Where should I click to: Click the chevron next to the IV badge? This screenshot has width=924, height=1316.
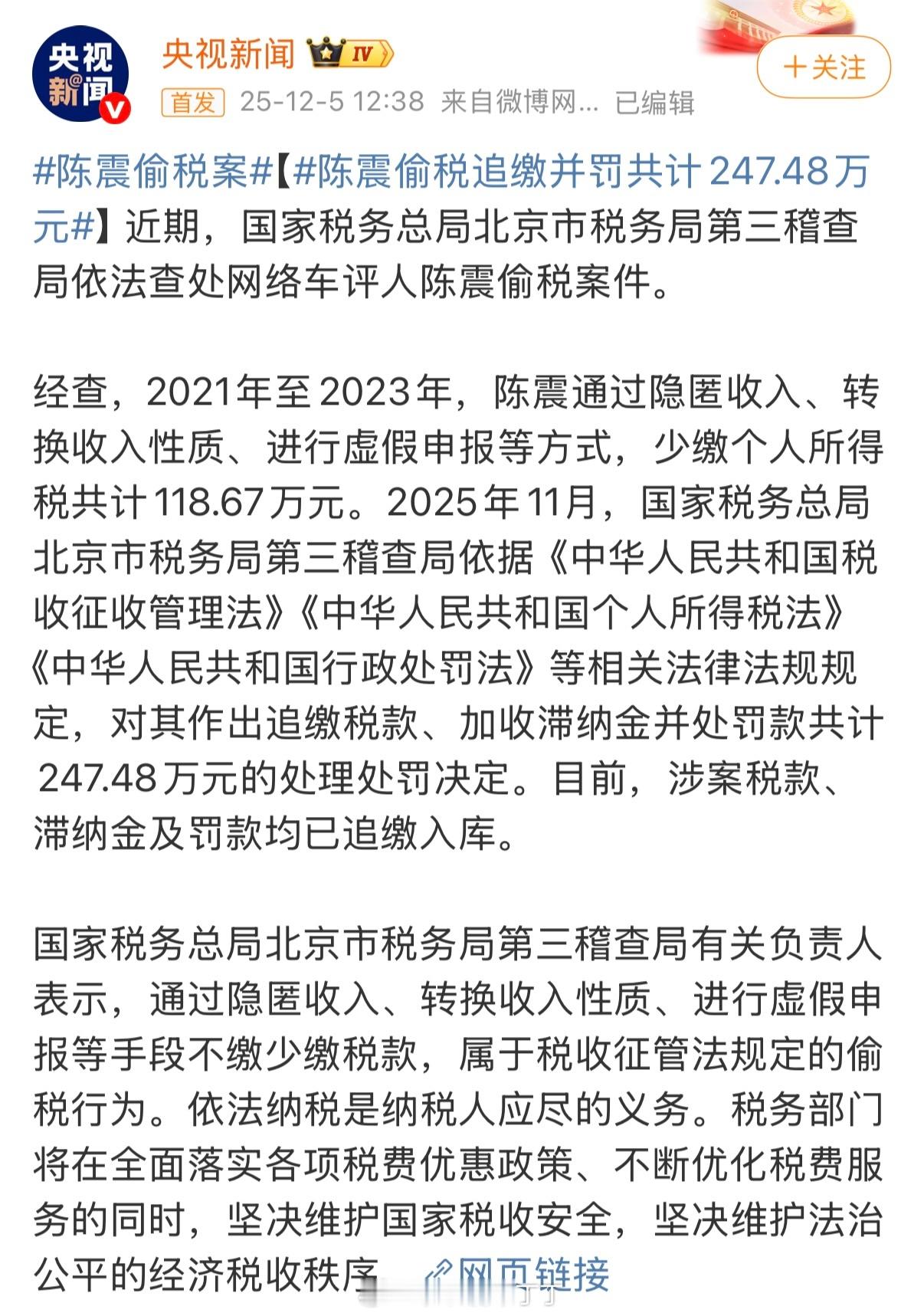(x=386, y=51)
